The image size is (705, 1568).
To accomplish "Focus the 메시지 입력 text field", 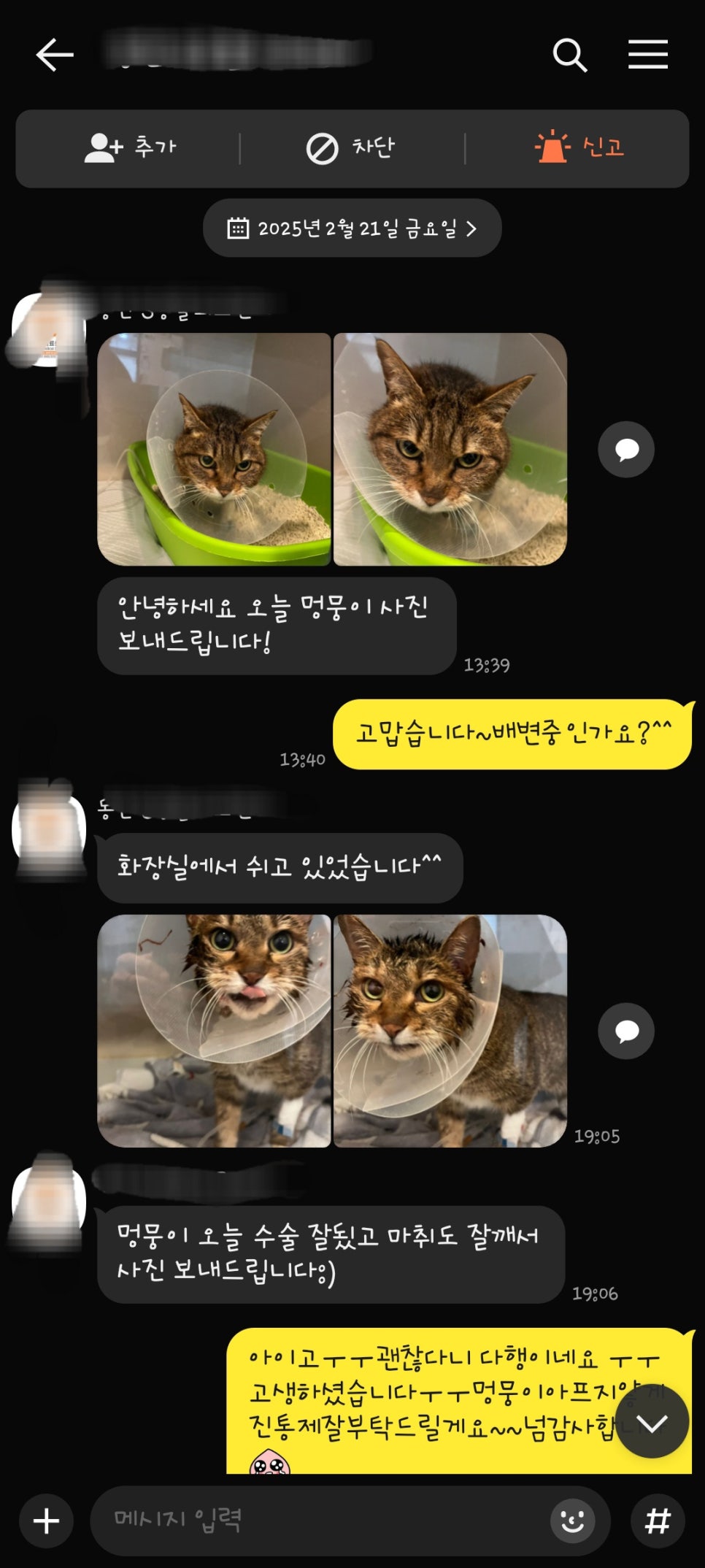I will coord(321,1521).
